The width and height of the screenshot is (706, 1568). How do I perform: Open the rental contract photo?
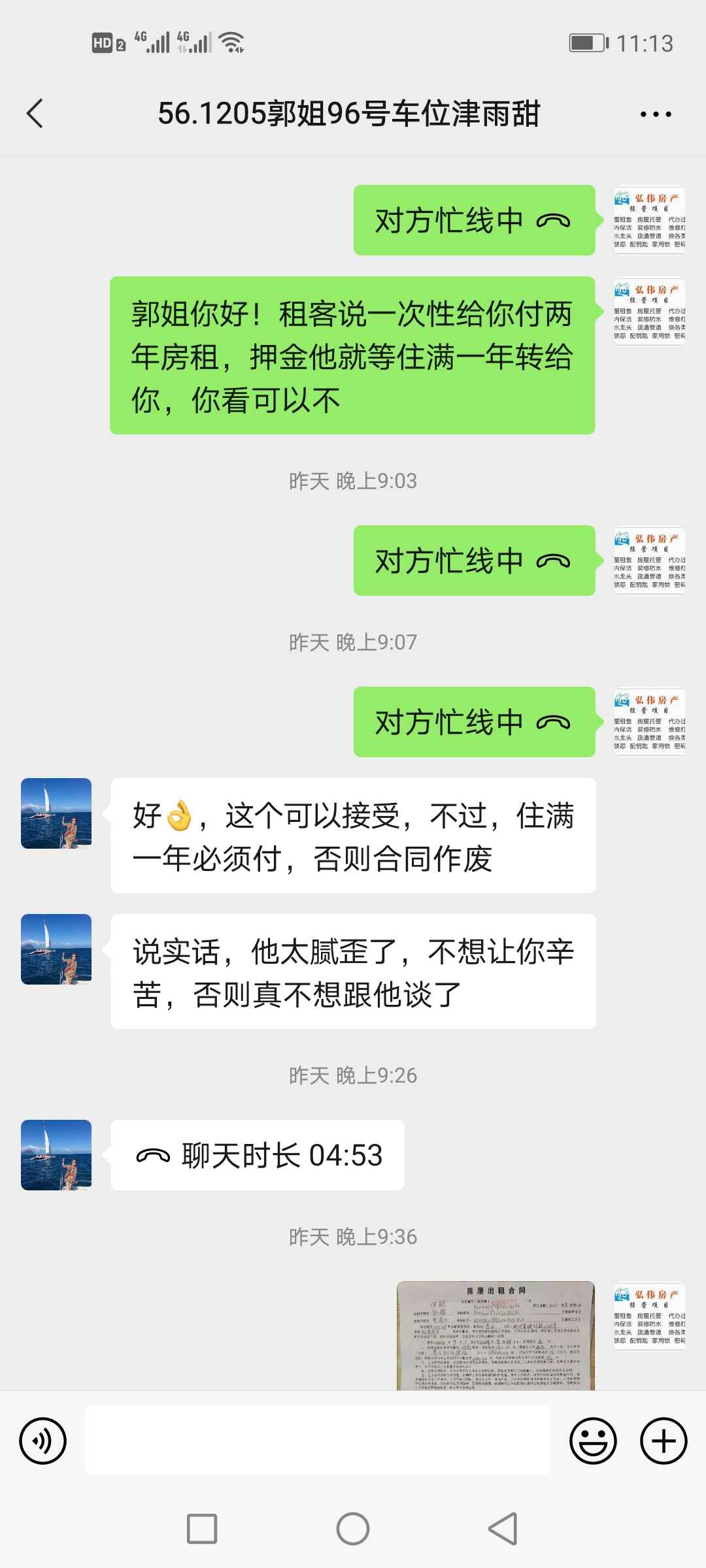click(496, 1335)
